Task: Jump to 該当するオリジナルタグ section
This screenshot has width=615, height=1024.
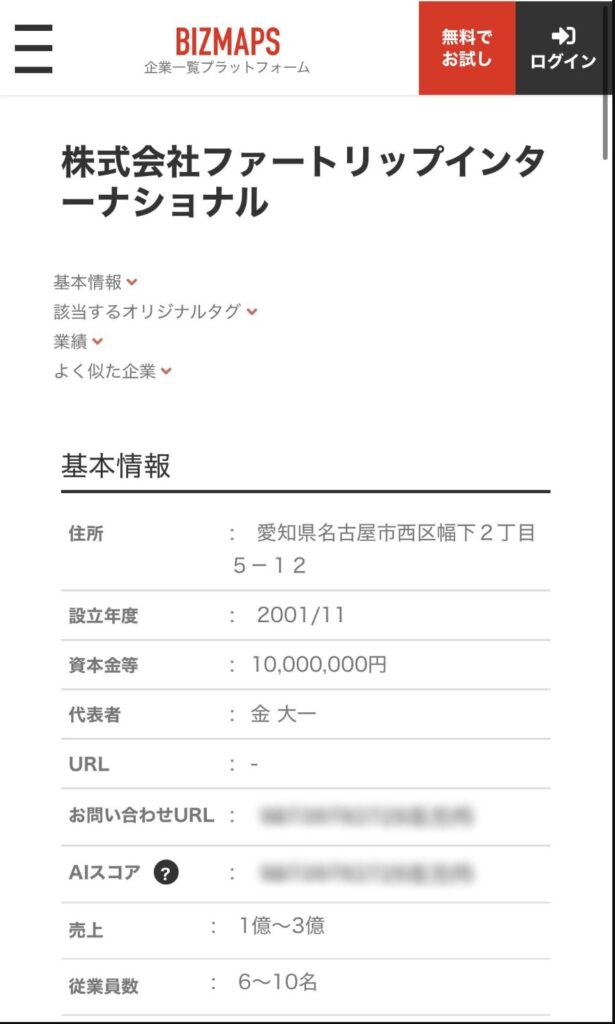Action: pos(155,312)
